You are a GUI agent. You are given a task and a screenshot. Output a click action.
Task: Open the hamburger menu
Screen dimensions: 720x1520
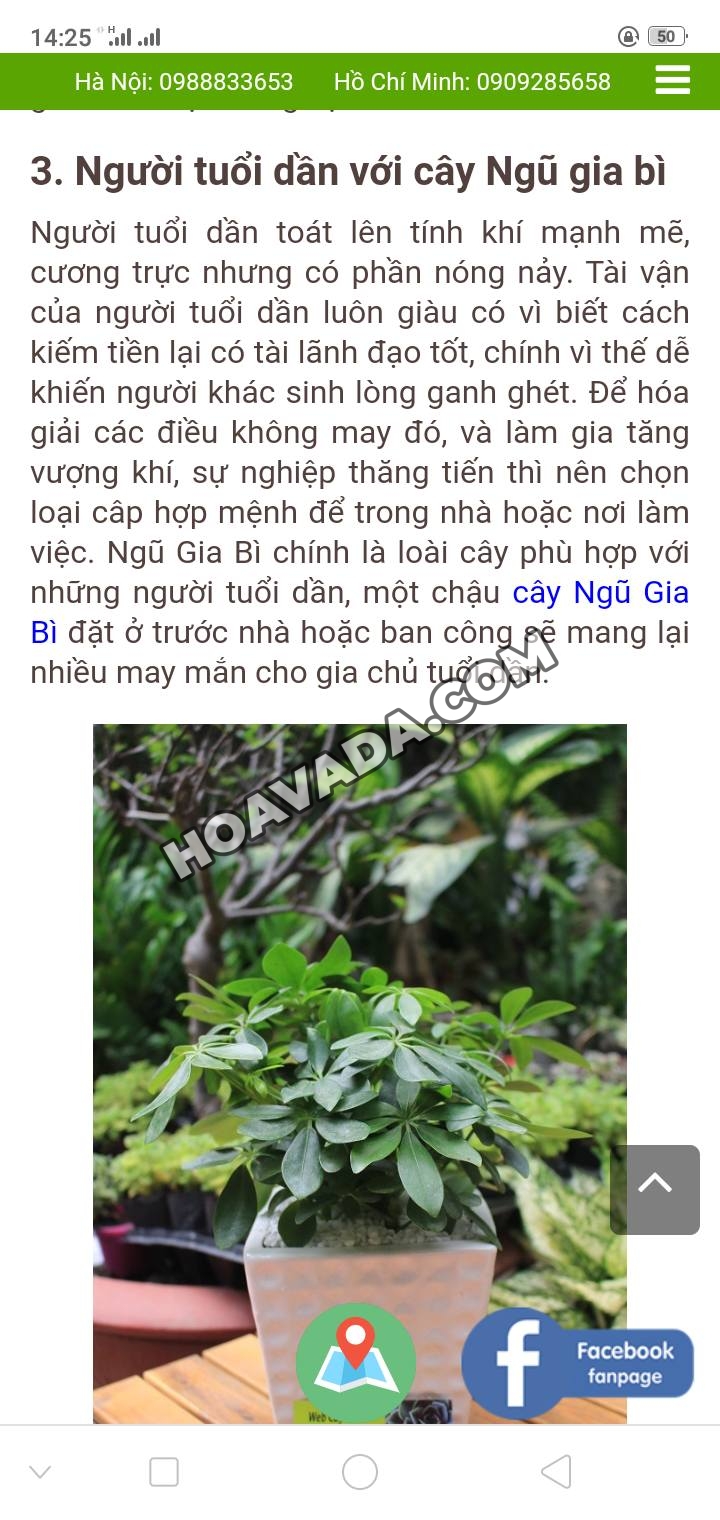[x=672, y=80]
